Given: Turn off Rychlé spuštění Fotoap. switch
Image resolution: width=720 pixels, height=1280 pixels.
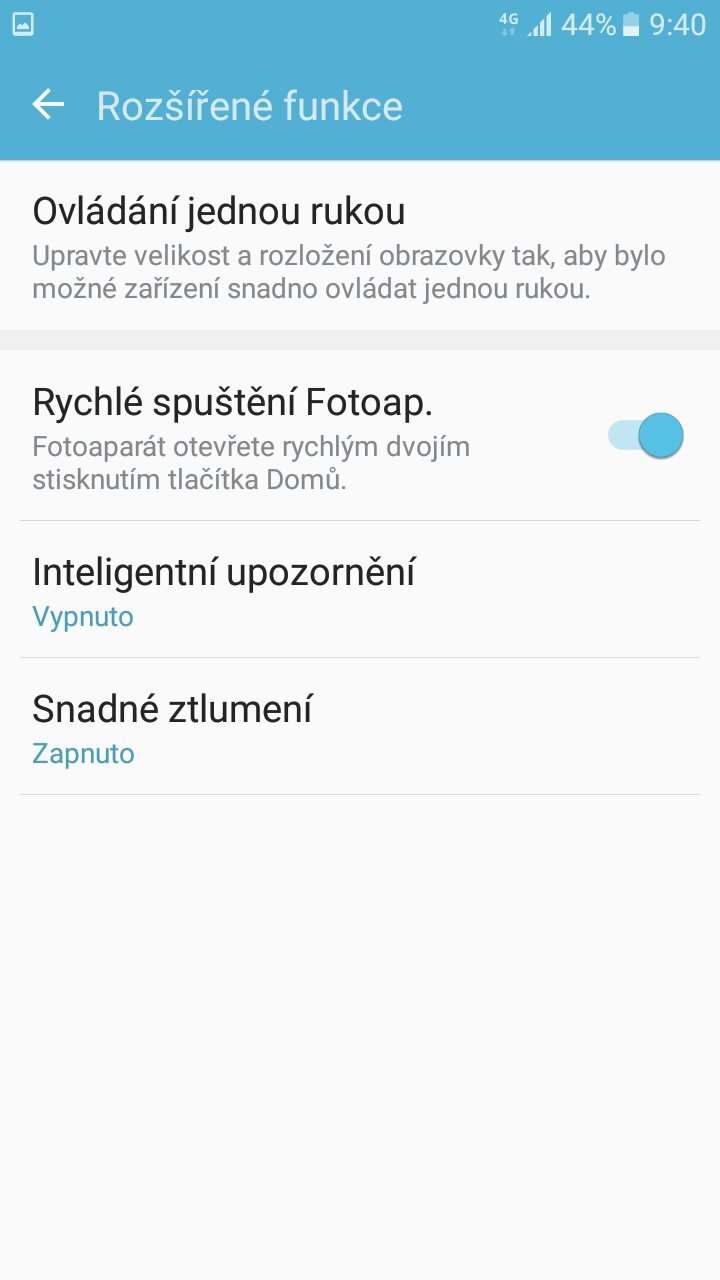Looking at the screenshot, I should 645,435.
